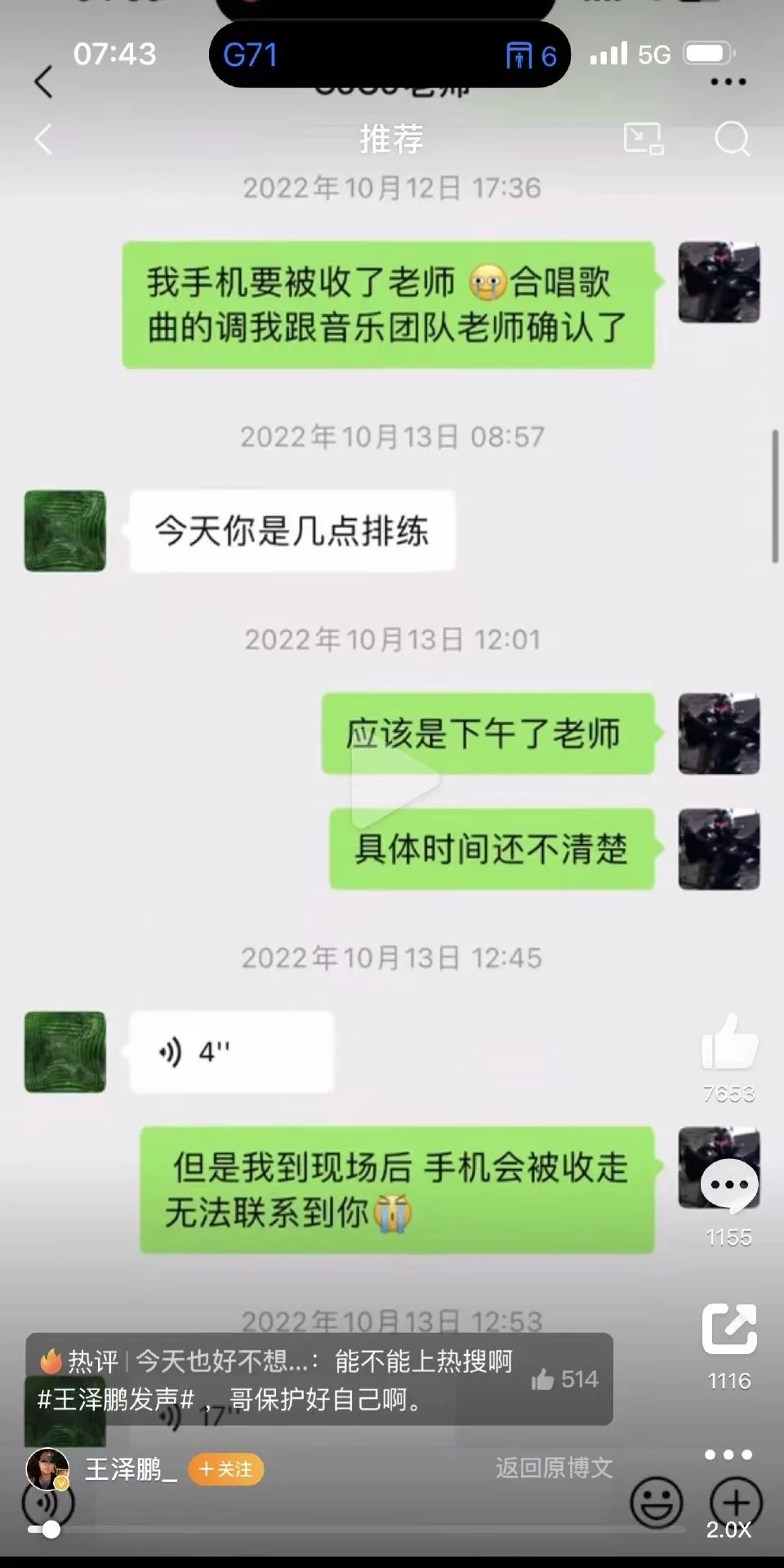
Task: Like this video
Action: (x=729, y=1043)
